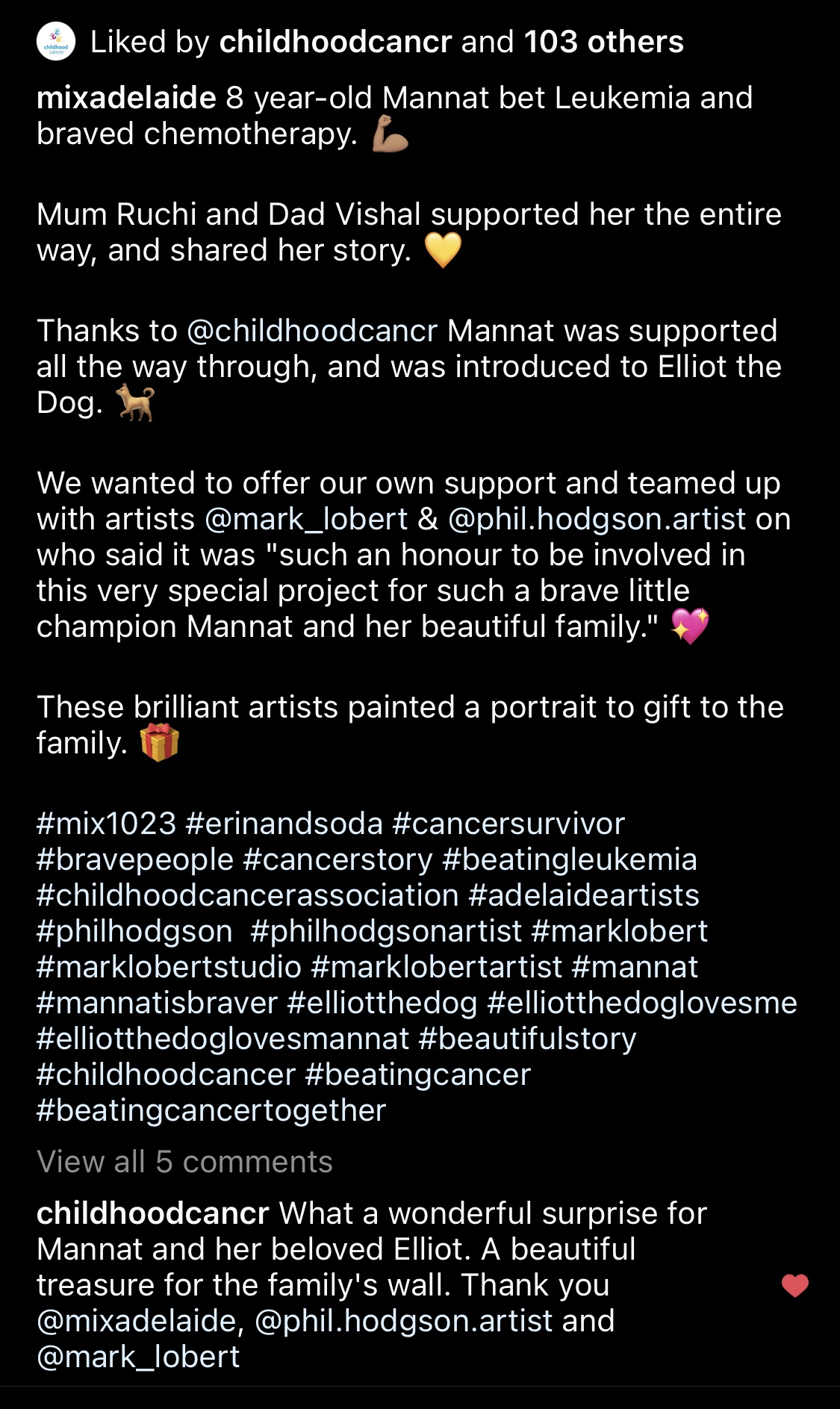Open the #beautifulstory hashtag
Viewport: 840px width, 1409px height.
527,1039
